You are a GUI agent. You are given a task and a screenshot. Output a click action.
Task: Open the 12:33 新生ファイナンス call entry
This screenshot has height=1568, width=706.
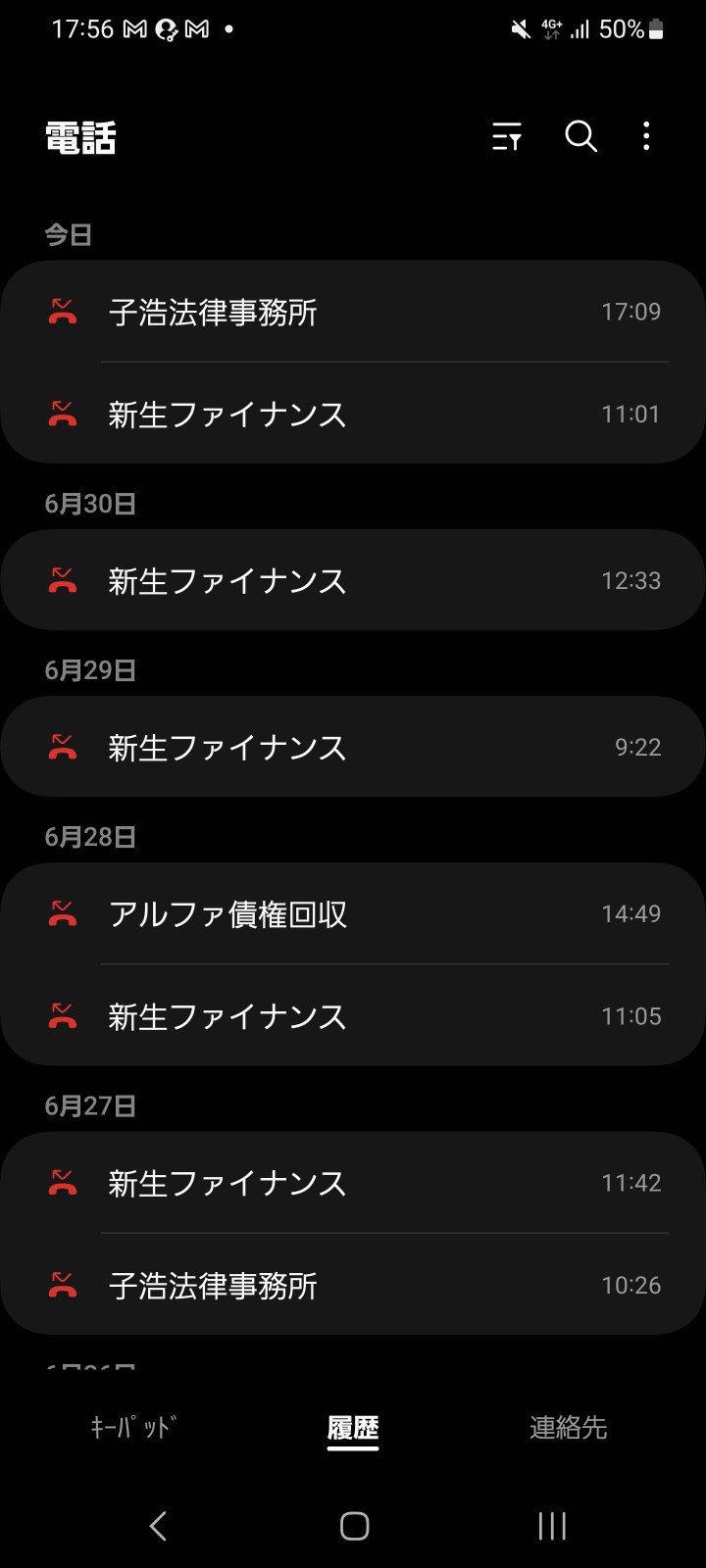click(353, 580)
